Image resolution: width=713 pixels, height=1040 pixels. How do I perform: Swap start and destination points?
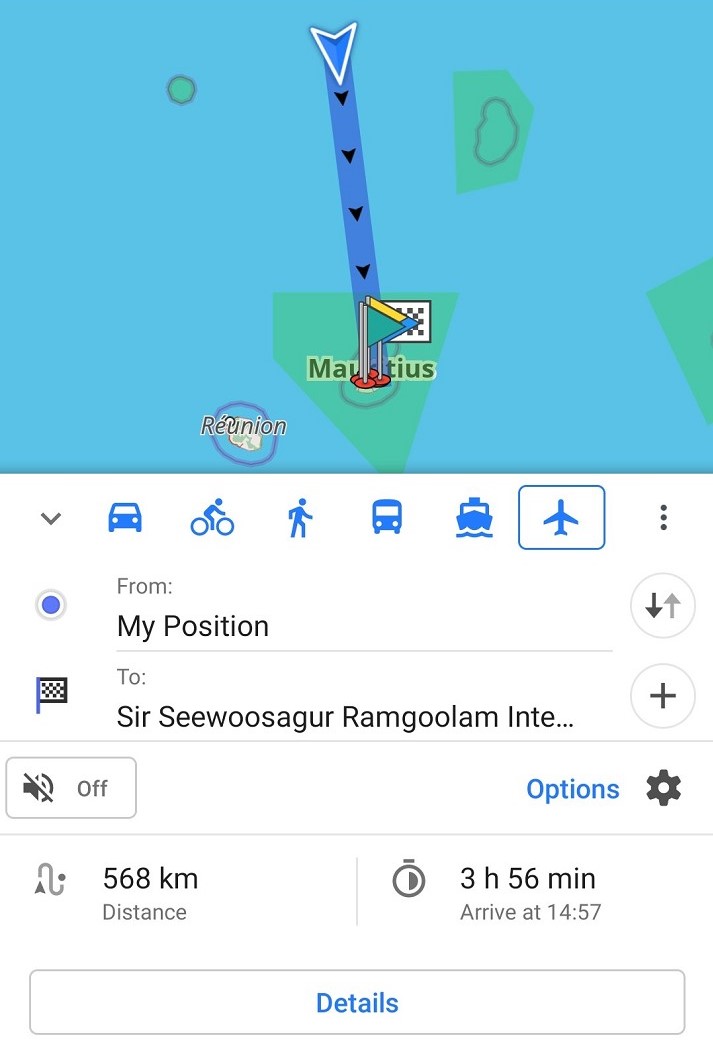(663, 605)
